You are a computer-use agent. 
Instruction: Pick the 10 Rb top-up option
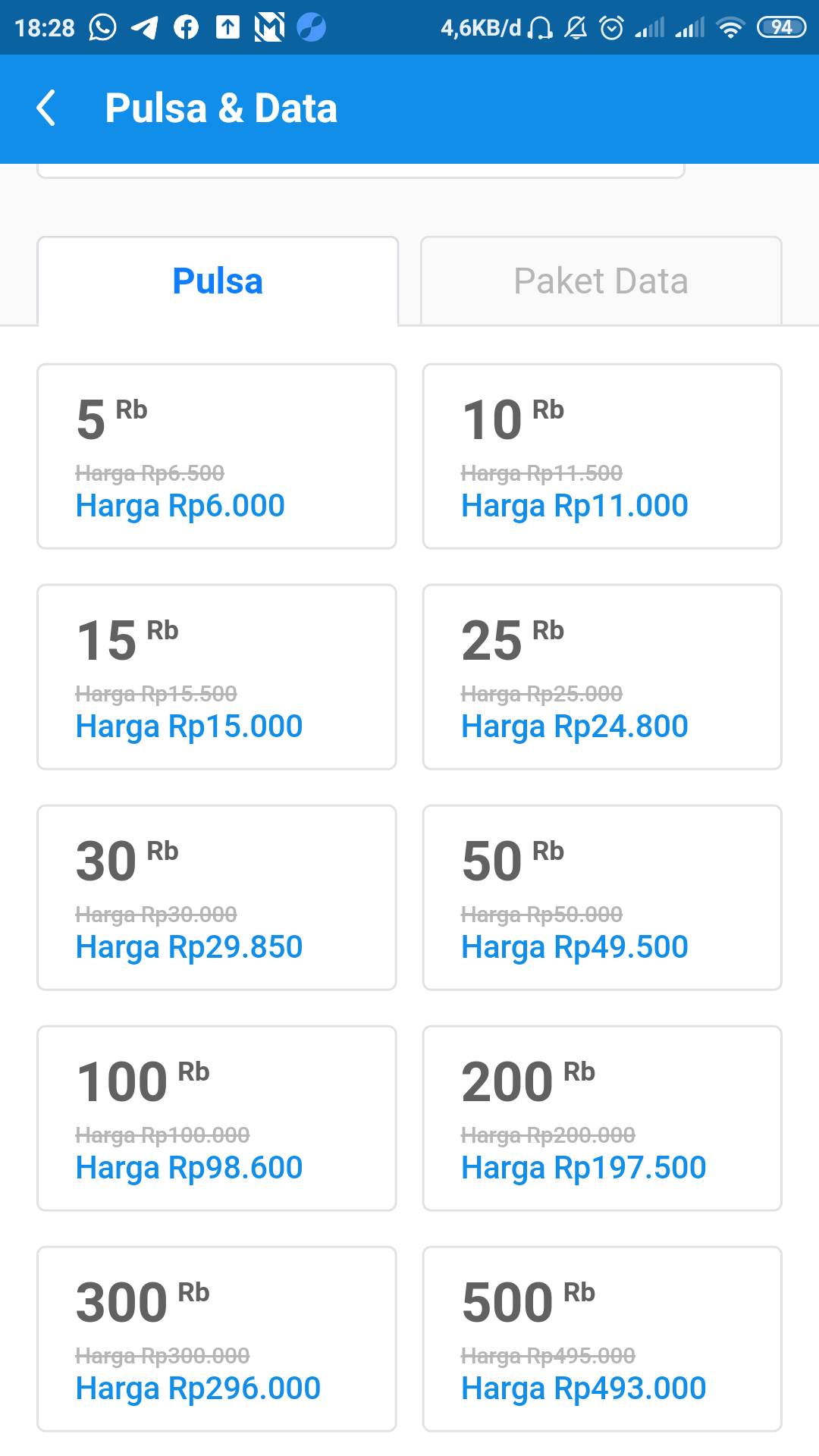pos(602,457)
